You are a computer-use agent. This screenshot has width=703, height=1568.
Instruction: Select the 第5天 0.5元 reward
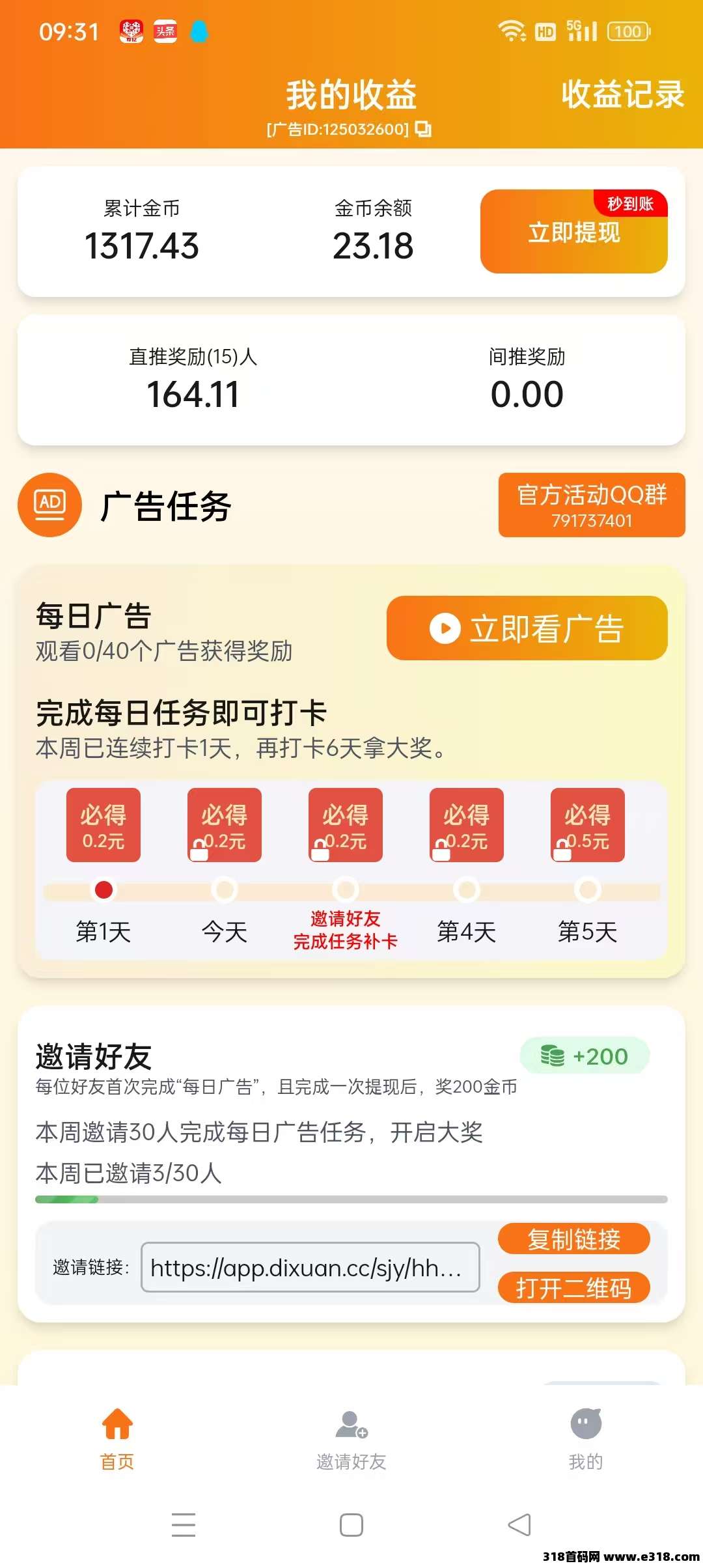pyautogui.click(x=587, y=825)
